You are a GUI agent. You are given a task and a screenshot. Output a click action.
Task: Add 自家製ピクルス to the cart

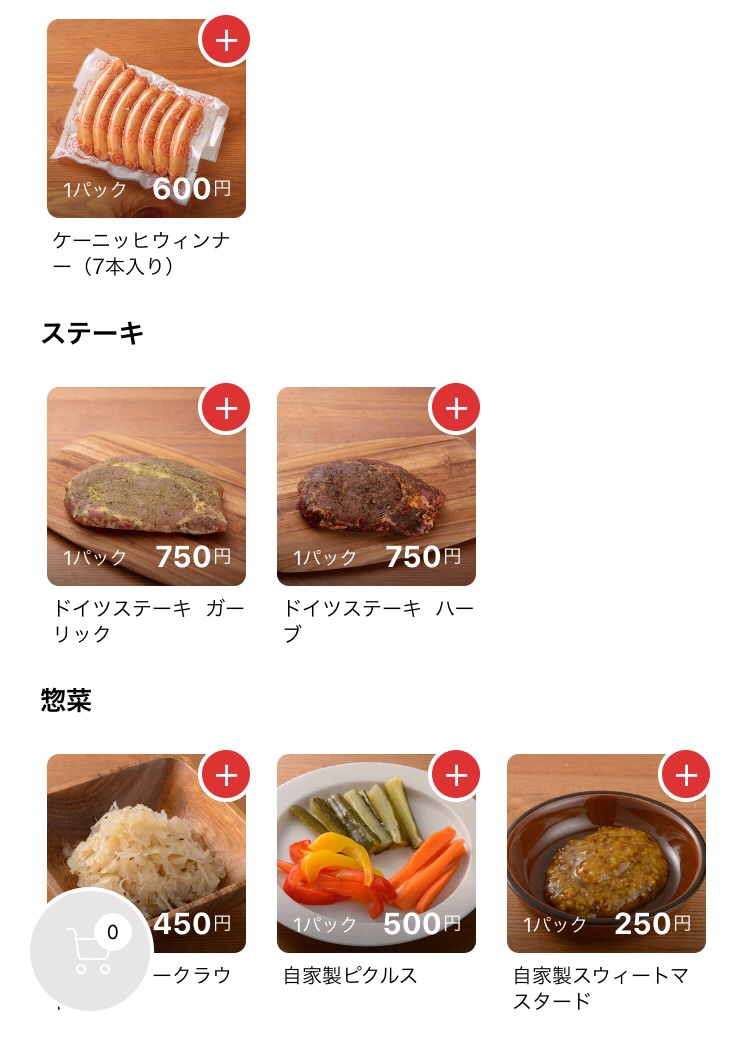click(x=456, y=775)
